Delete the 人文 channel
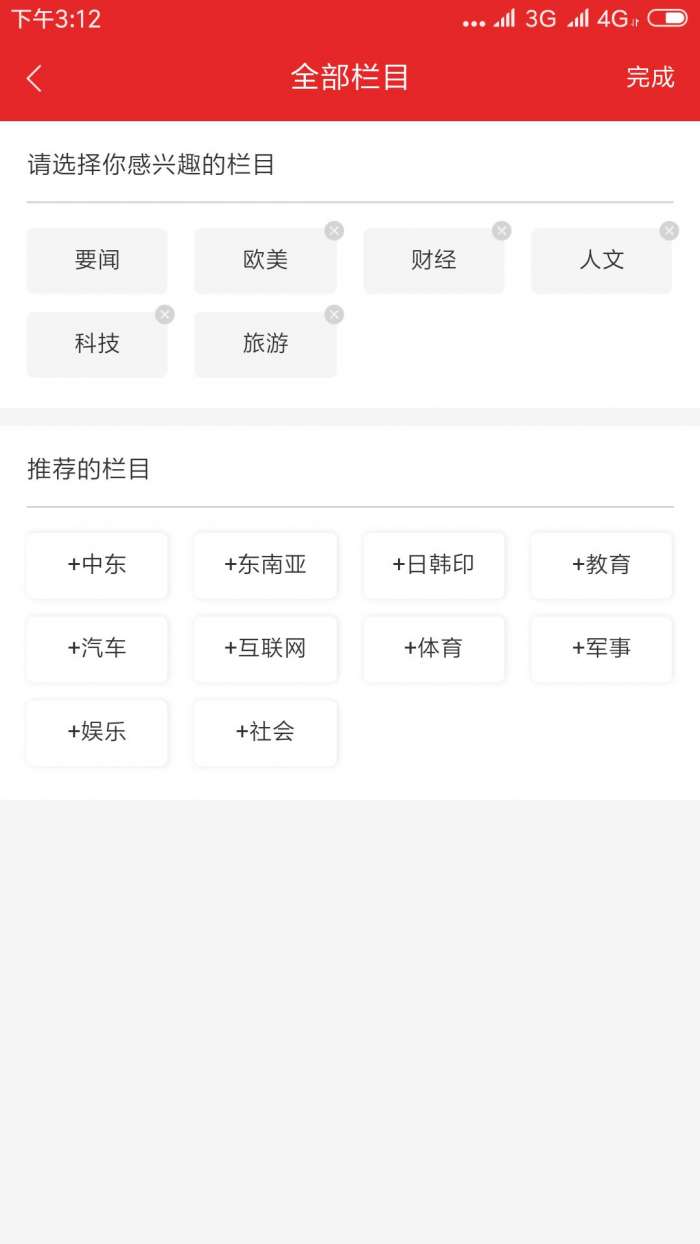This screenshot has height=1244, width=700. (x=669, y=231)
